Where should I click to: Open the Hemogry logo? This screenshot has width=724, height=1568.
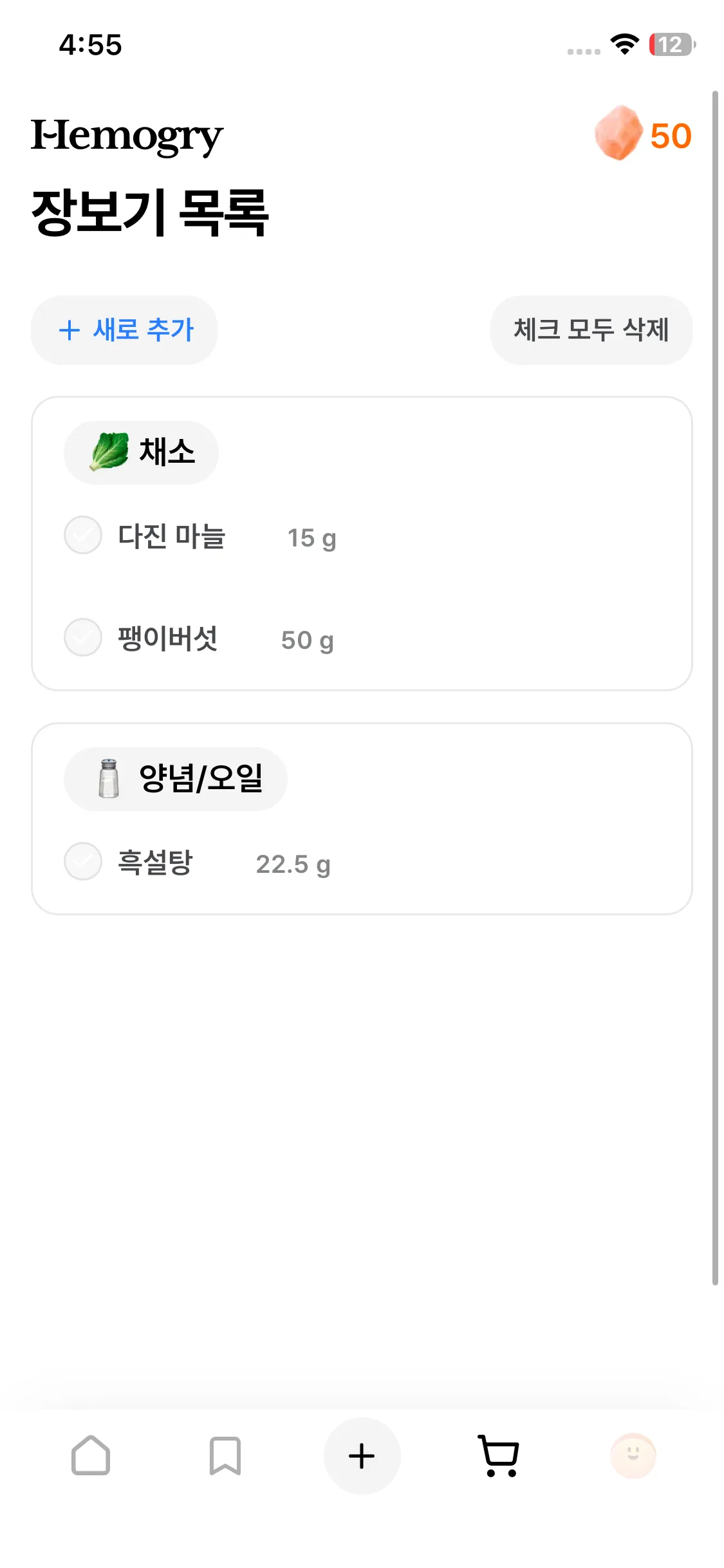(x=127, y=135)
